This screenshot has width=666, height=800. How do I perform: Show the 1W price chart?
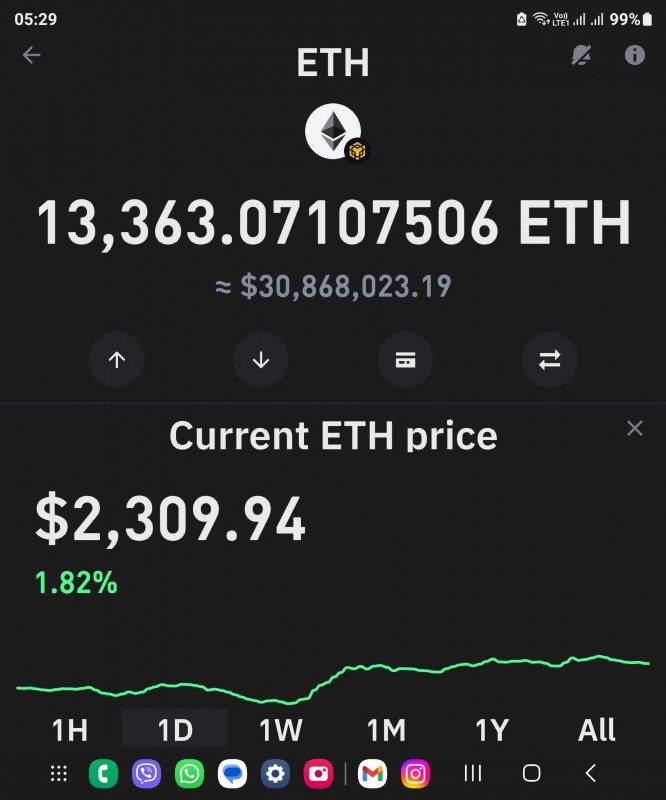pos(280,730)
